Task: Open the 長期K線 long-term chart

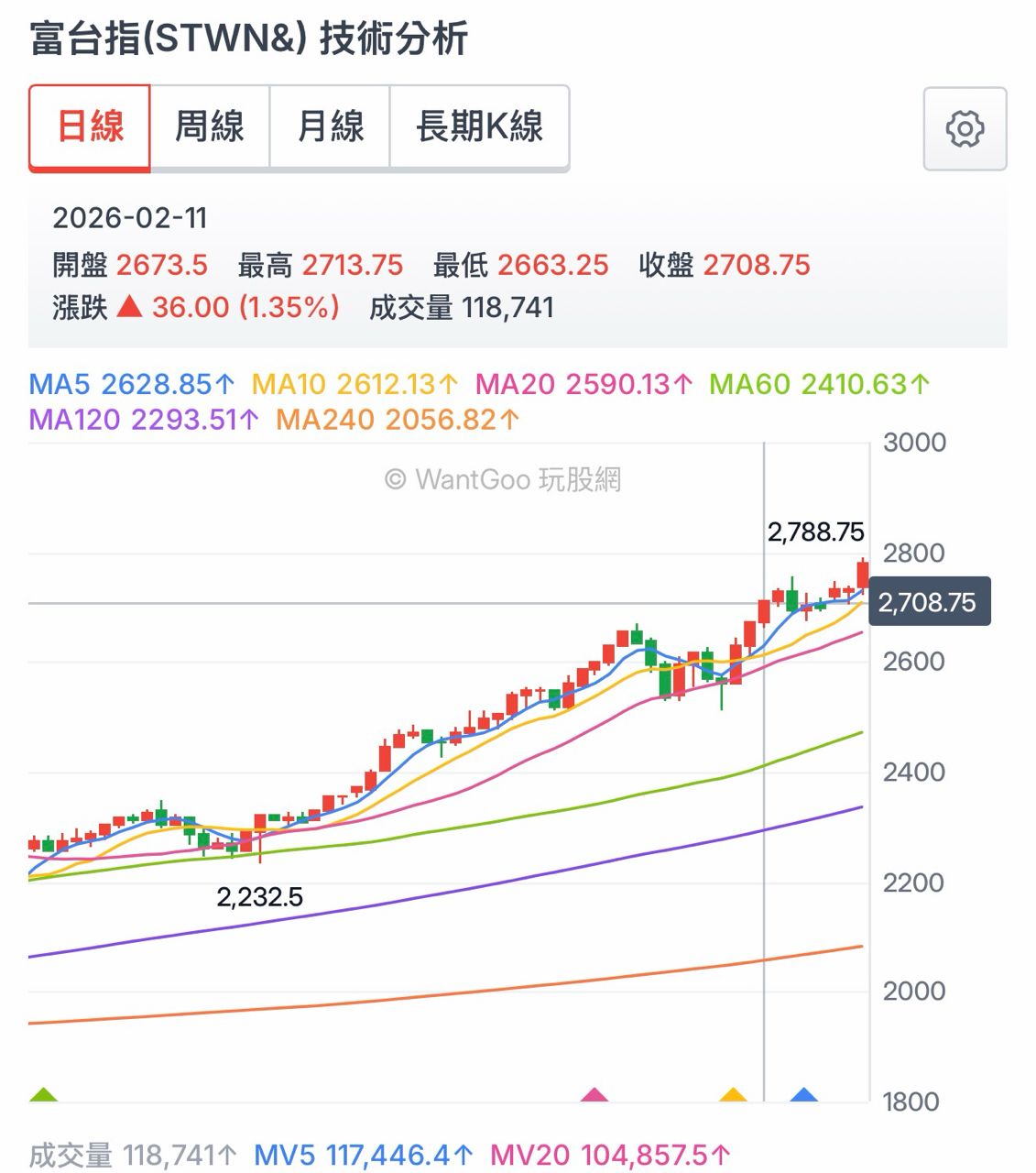Action: point(479,127)
